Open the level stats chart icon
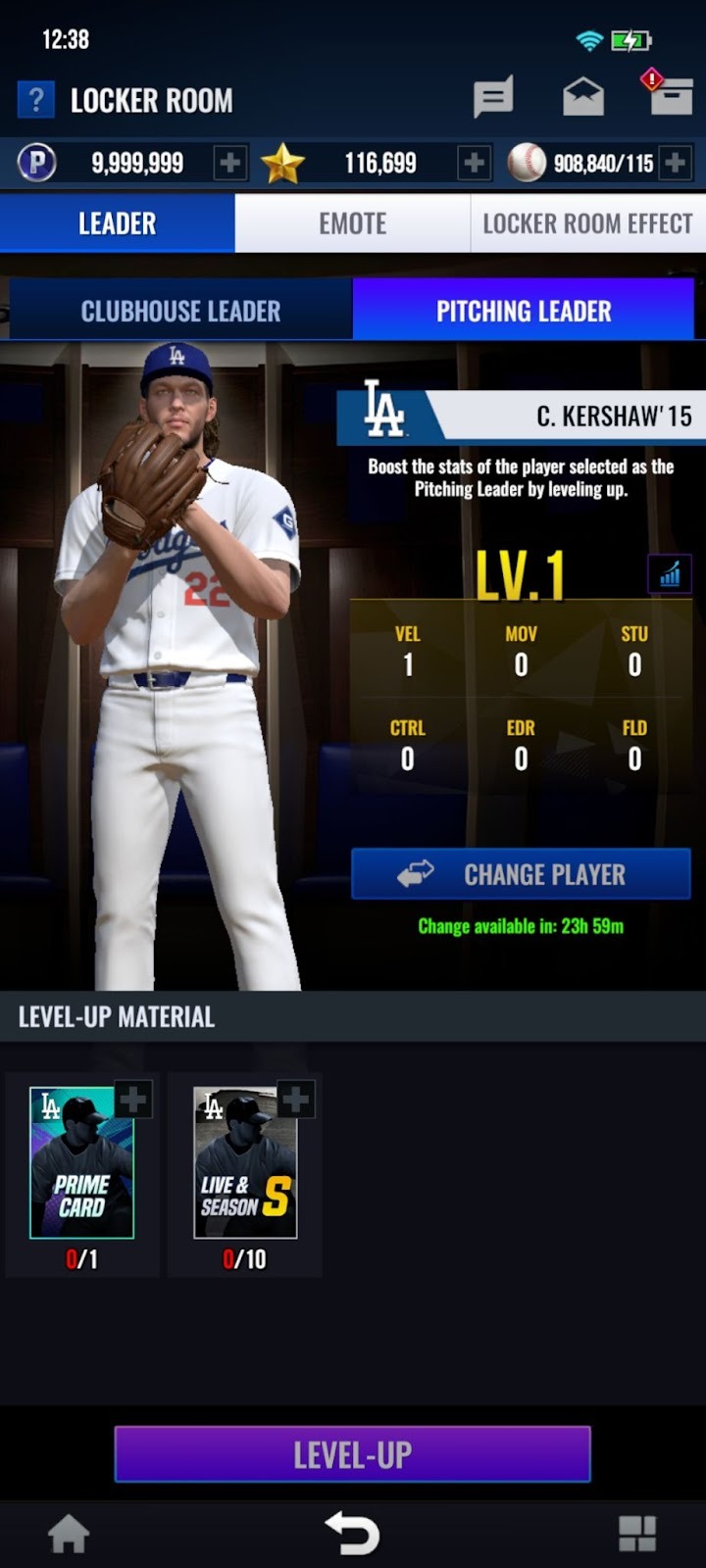706x1568 pixels. pos(670,574)
